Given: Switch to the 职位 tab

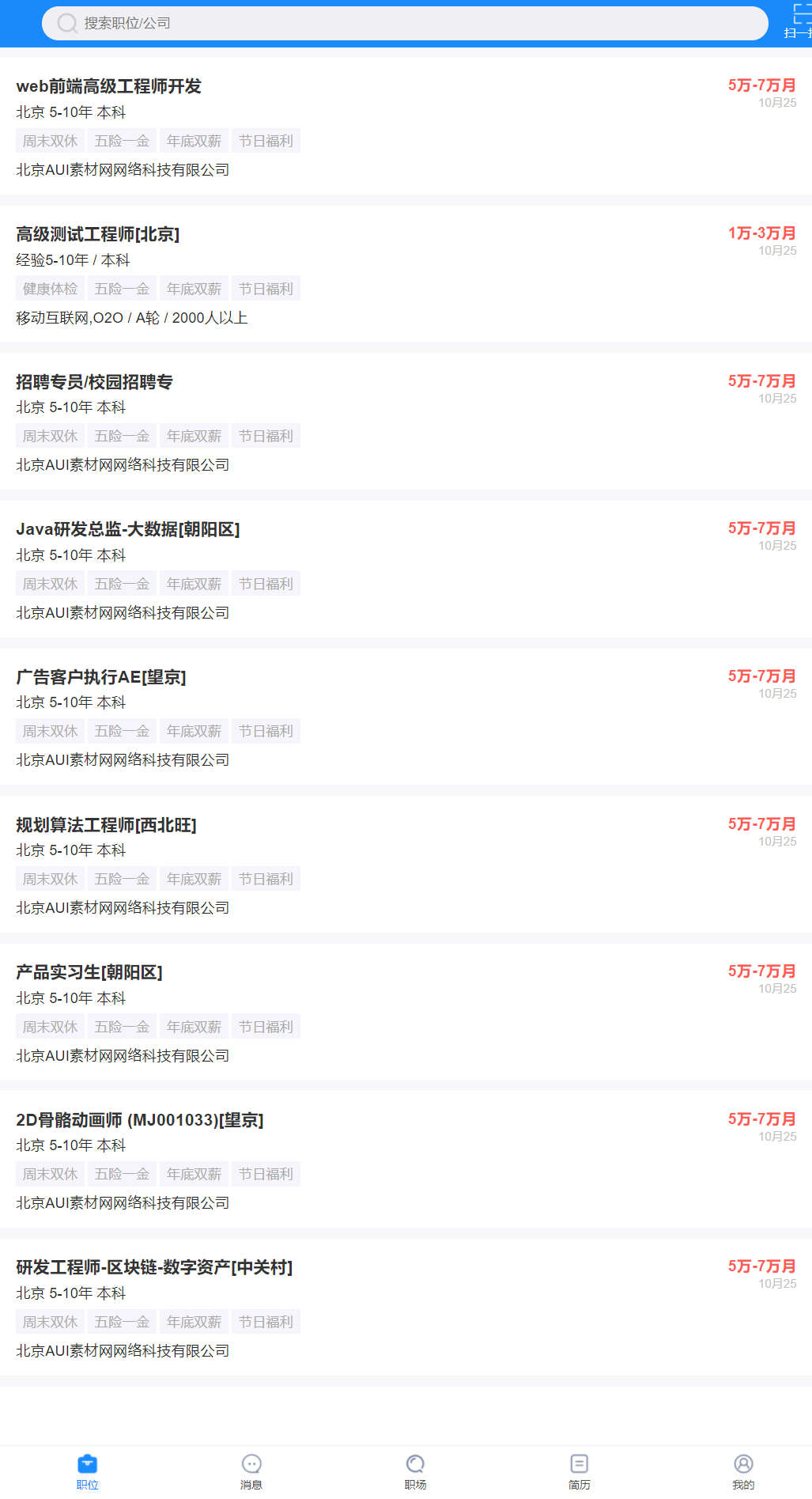Looking at the screenshot, I should (x=87, y=1471).
